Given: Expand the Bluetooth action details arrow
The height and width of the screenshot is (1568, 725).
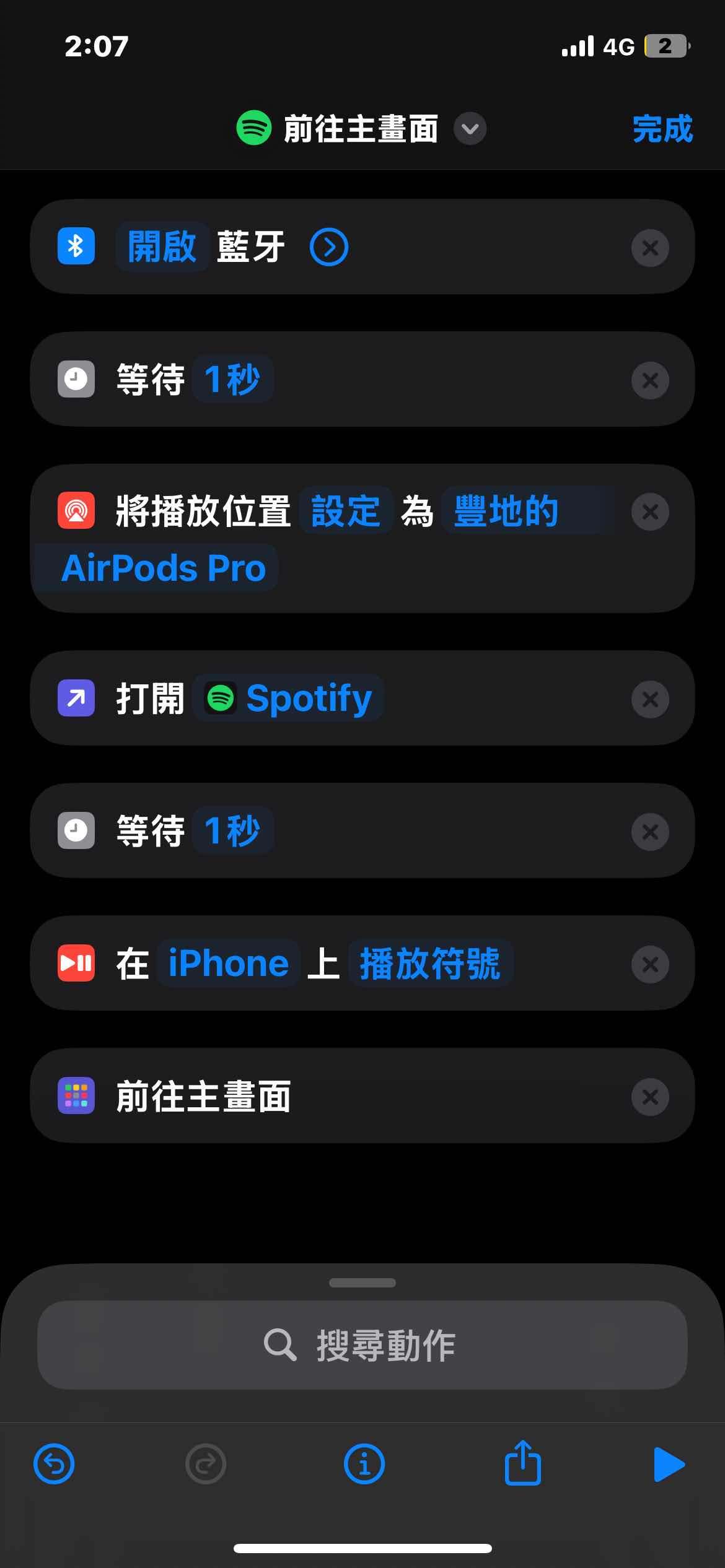Looking at the screenshot, I should [x=328, y=247].
